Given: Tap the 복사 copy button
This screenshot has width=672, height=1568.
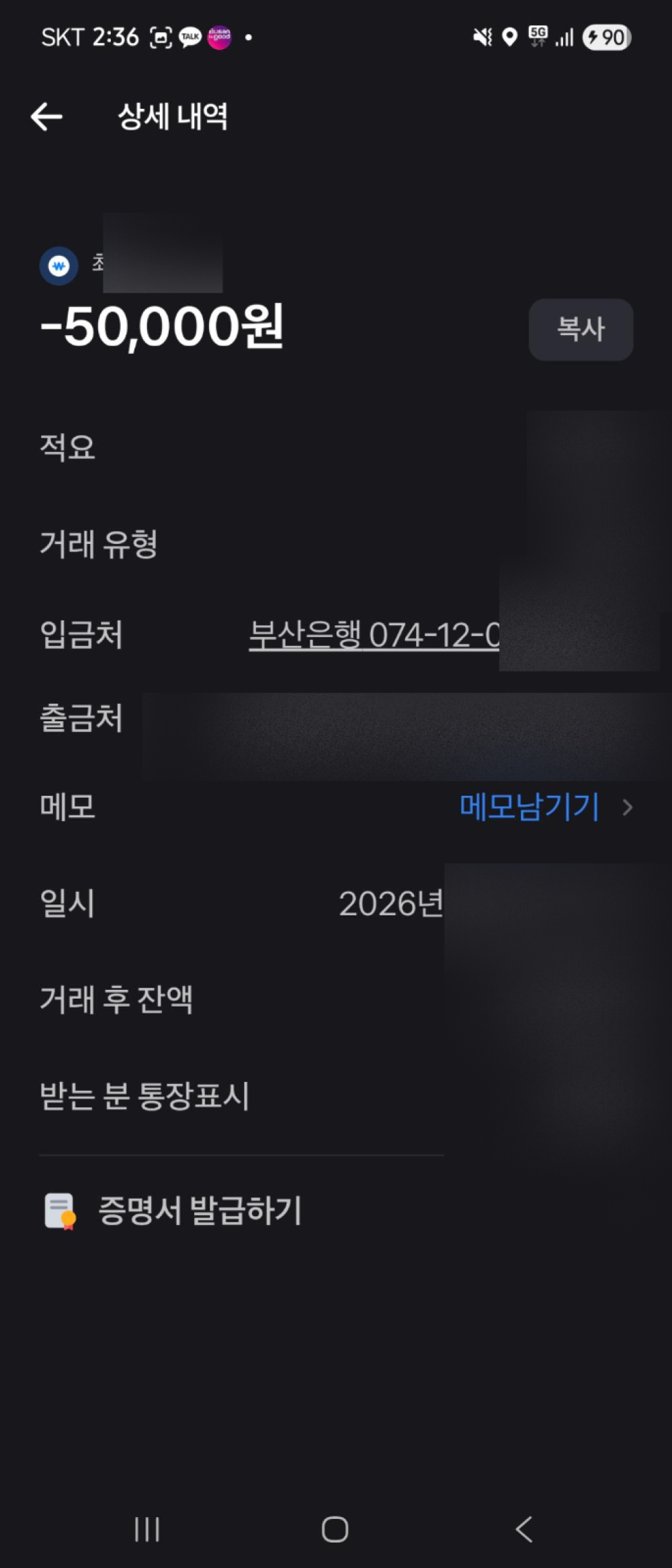Looking at the screenshot, I should 581,329.
